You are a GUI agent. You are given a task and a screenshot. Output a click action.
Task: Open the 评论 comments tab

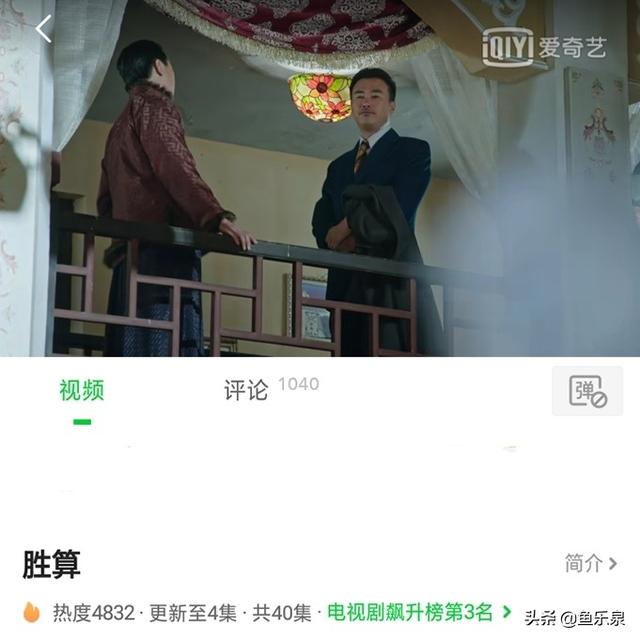click(246, 390)
